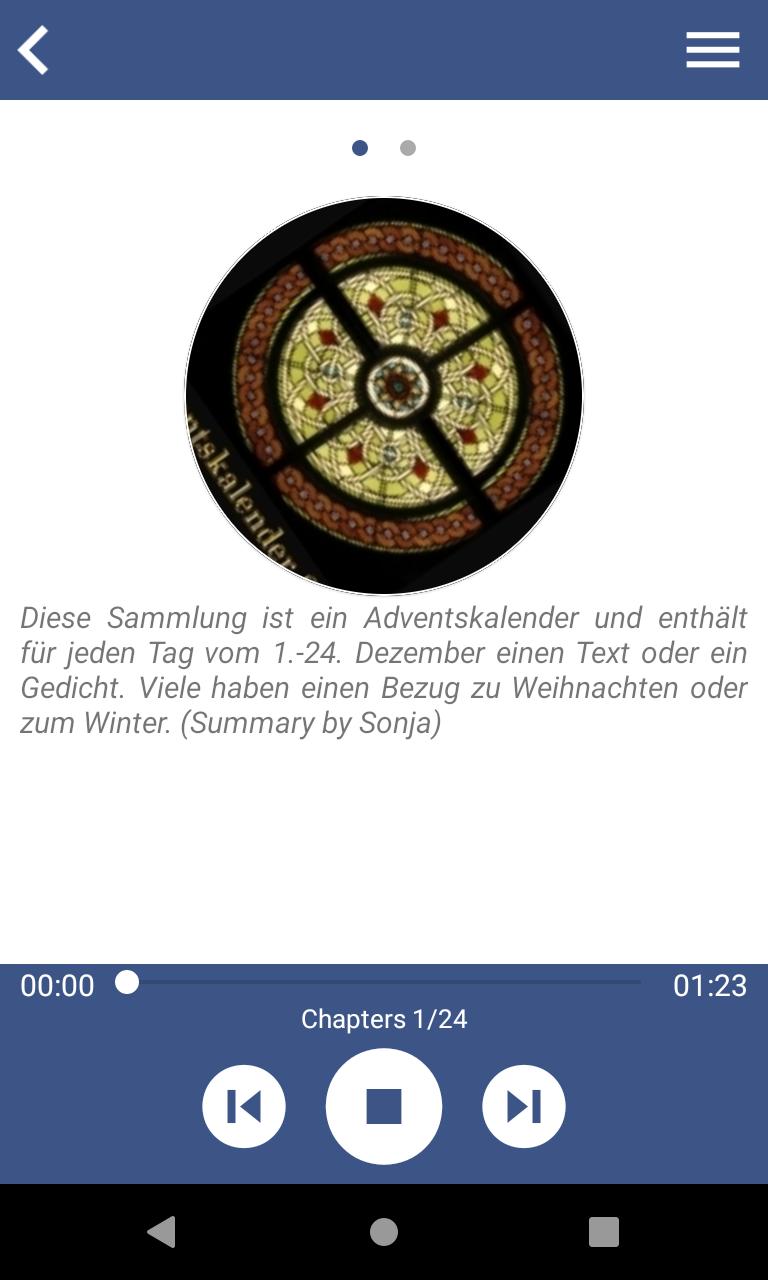
Task: Open the Android recent apps view
Action: [603, 1232]
